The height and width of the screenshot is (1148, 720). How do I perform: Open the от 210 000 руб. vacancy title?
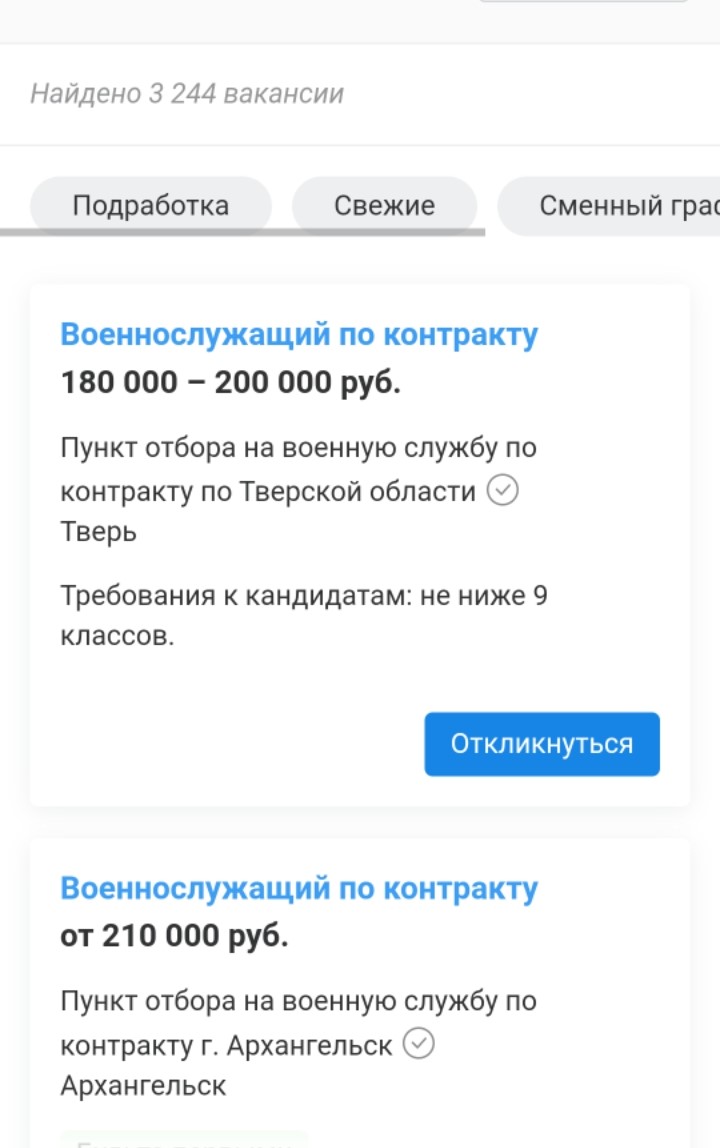pos(299,888)
